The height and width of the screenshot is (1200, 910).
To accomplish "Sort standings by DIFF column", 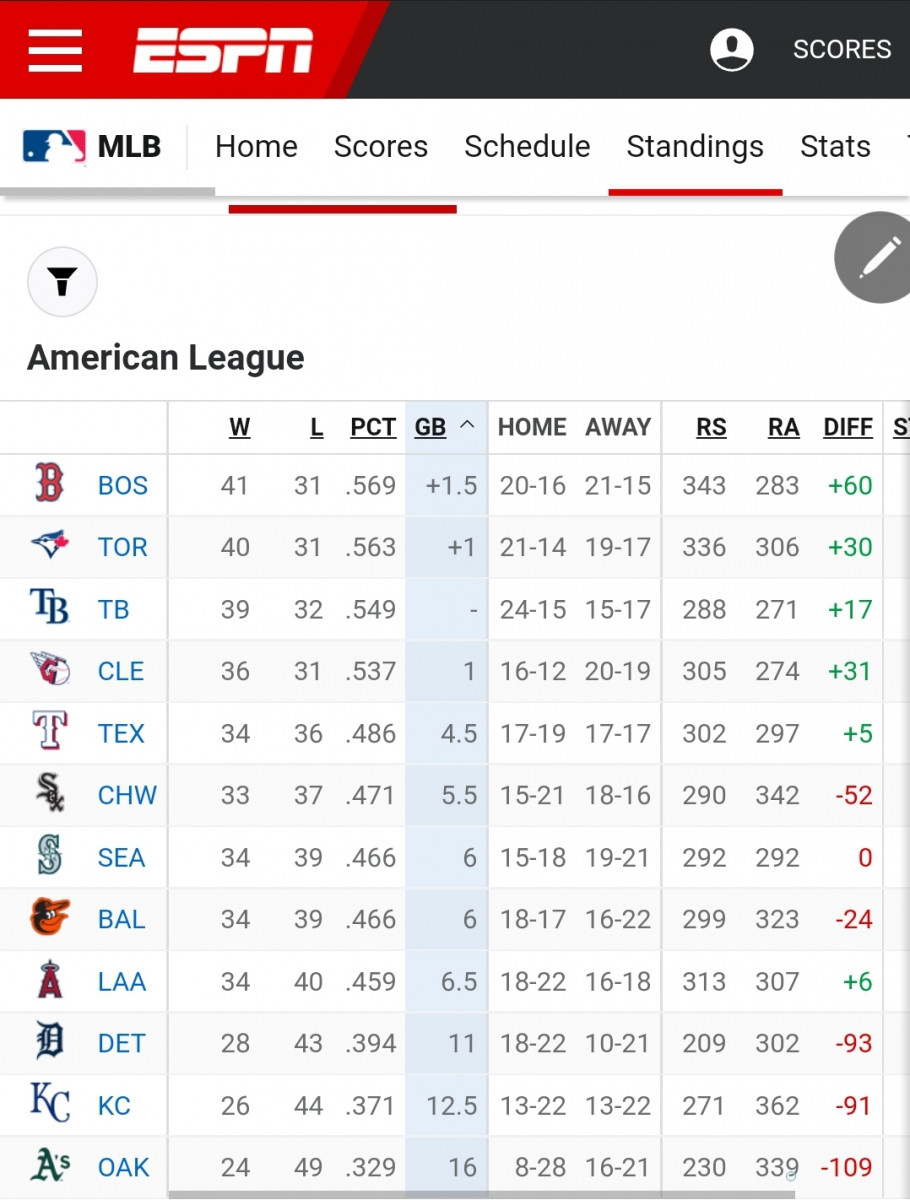I will click(848, 428).
